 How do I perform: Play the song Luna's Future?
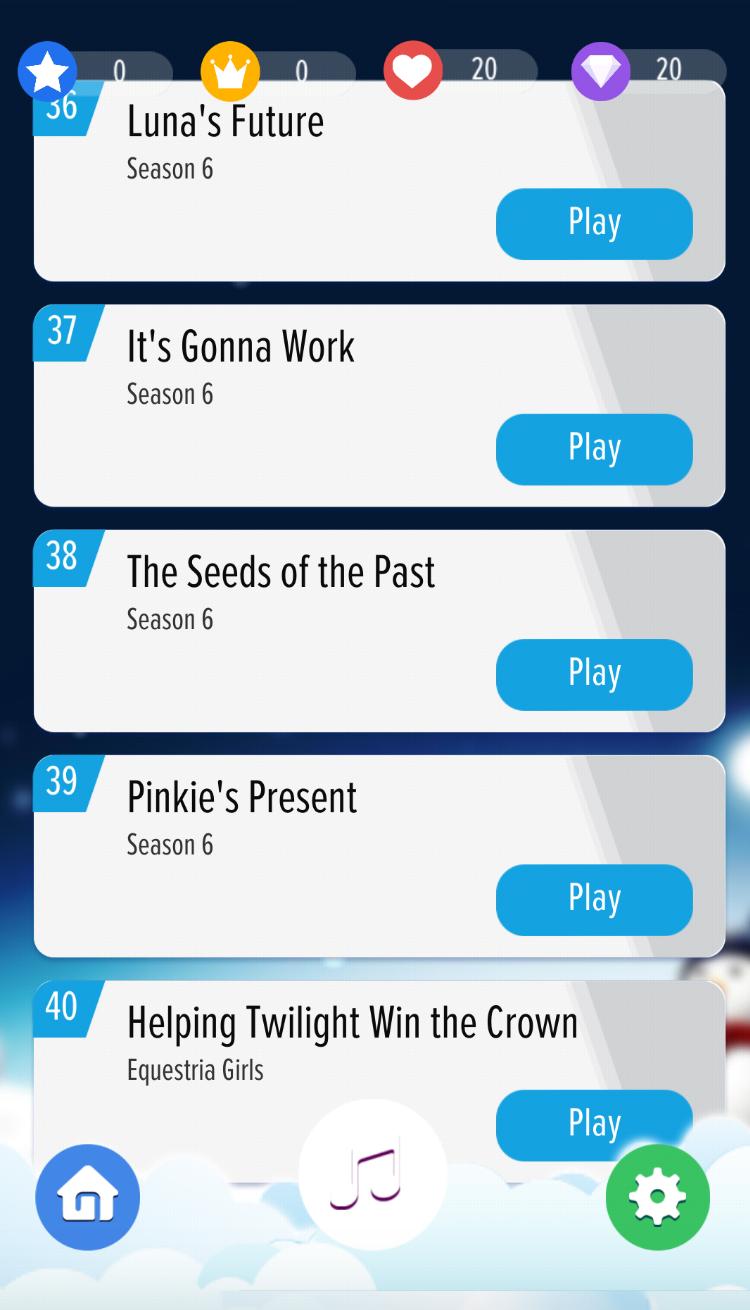click(594, 223)
